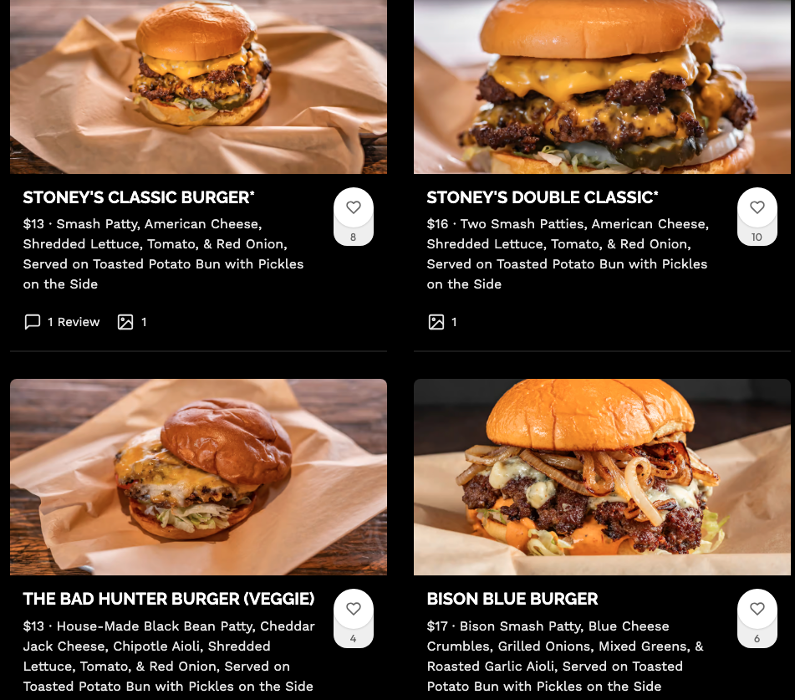View photos of Stoney's Double Classic
The image size is (795, 700).
pyautogui.click(x=441, y=322)
